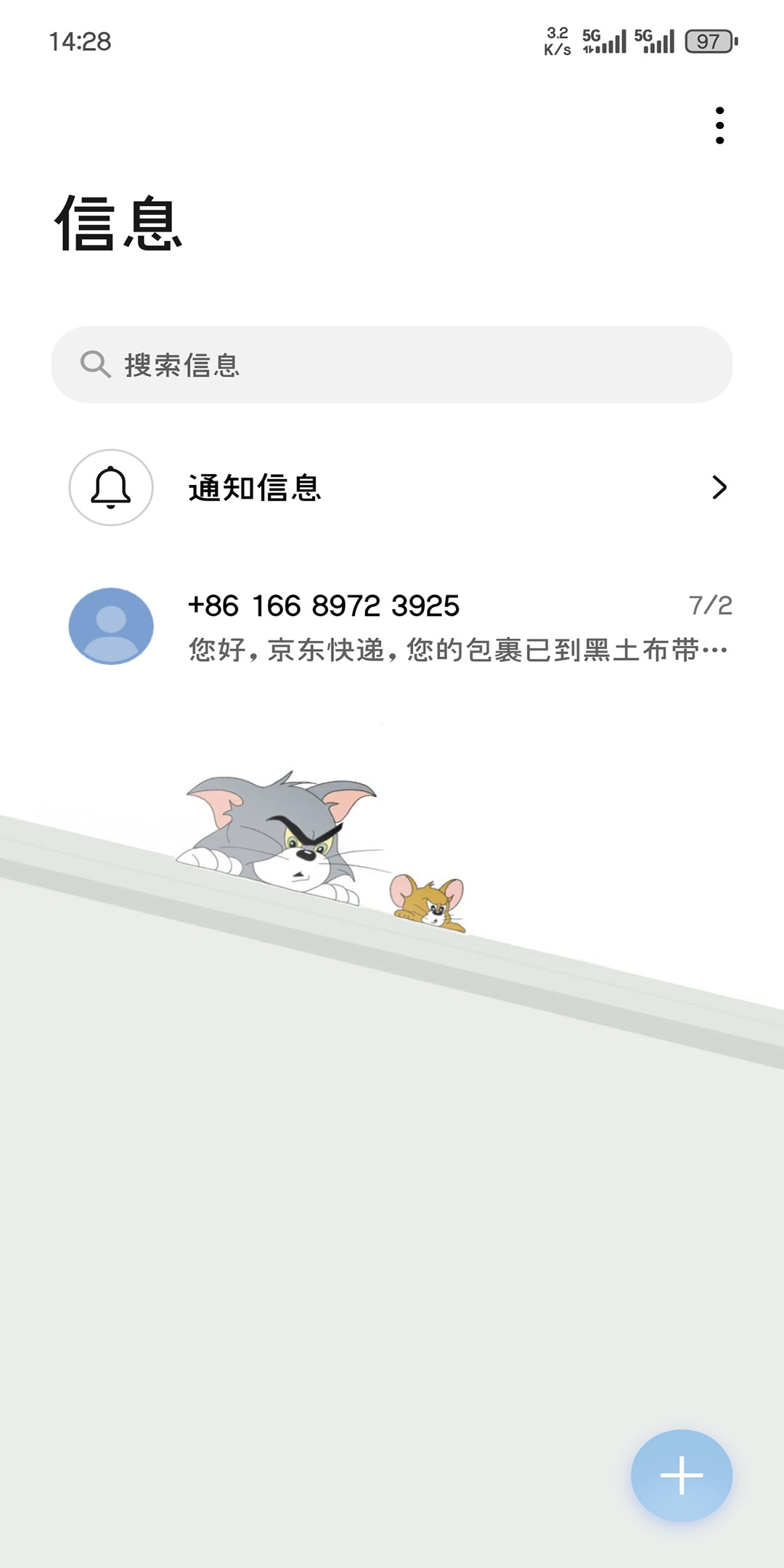The image size is (784, 1568).
Task: Compose a new message with the plus button
Action: 681,1475
